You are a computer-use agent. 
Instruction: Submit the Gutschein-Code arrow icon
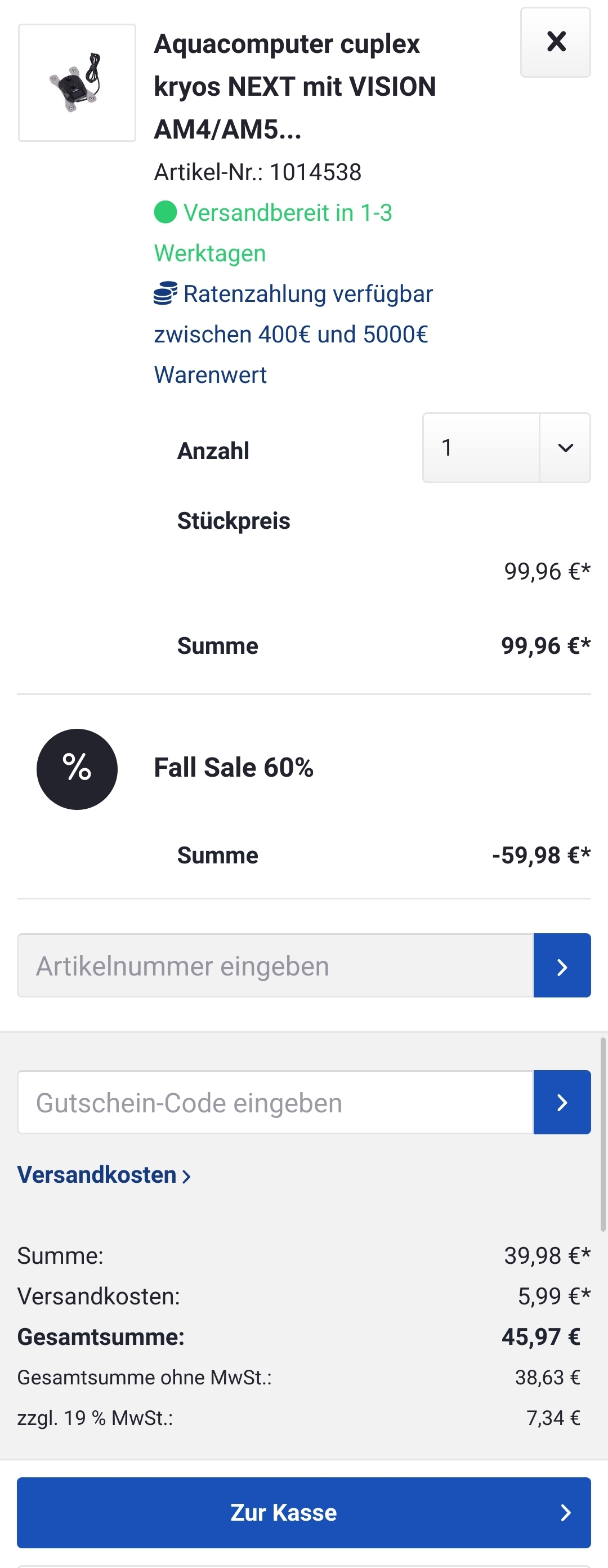[562, 1102]
